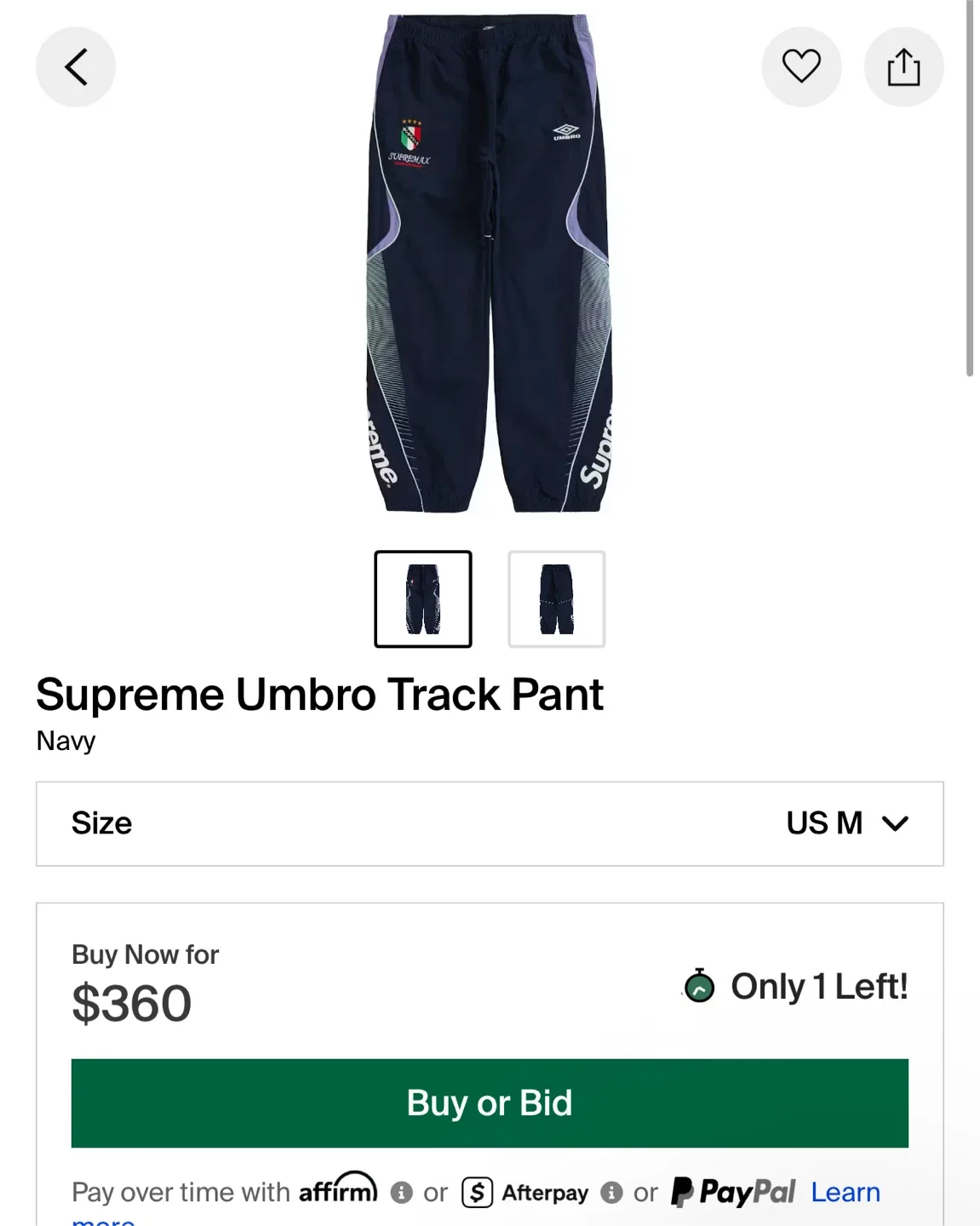This screenshot has height=1226, width=980.
Task: Open the Learn more payment link
Action: [x=845, y=1192]
